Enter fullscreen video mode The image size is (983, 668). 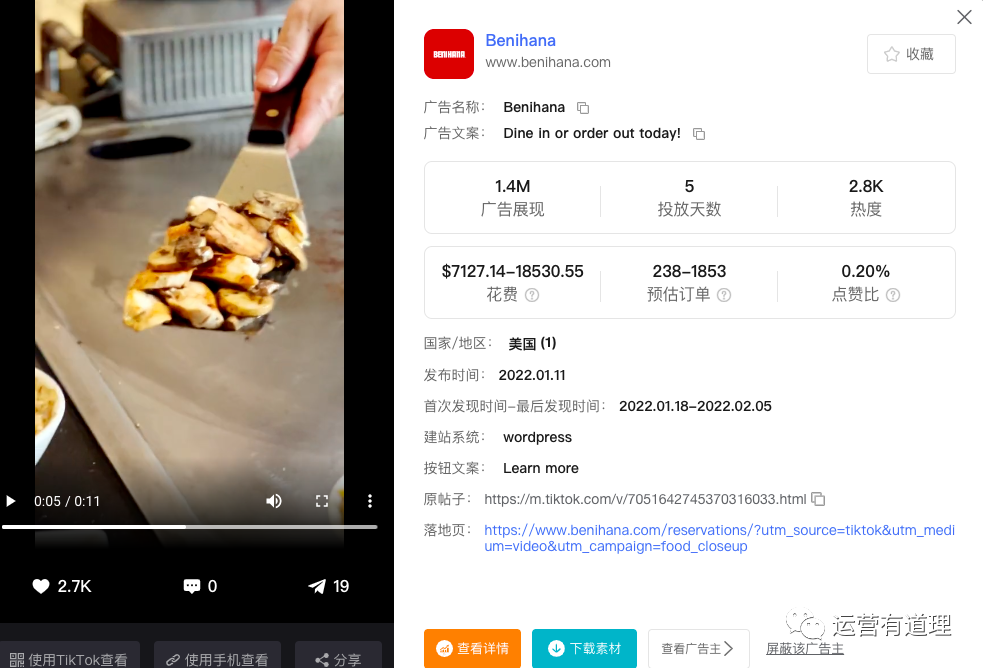tap(322, 501)
